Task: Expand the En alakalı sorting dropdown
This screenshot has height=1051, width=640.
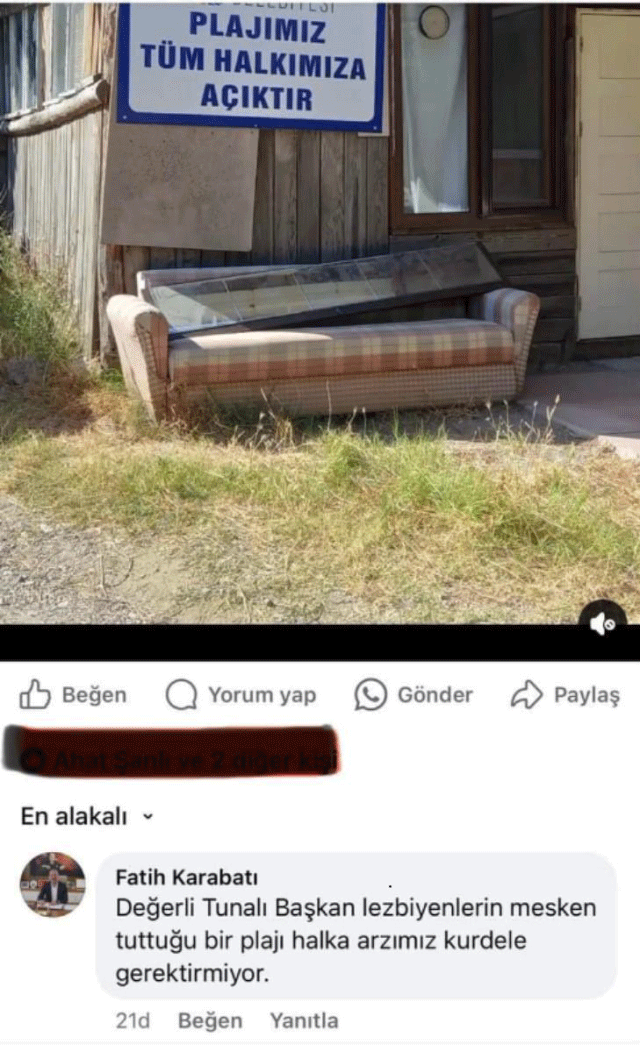Action: point(88,817)
